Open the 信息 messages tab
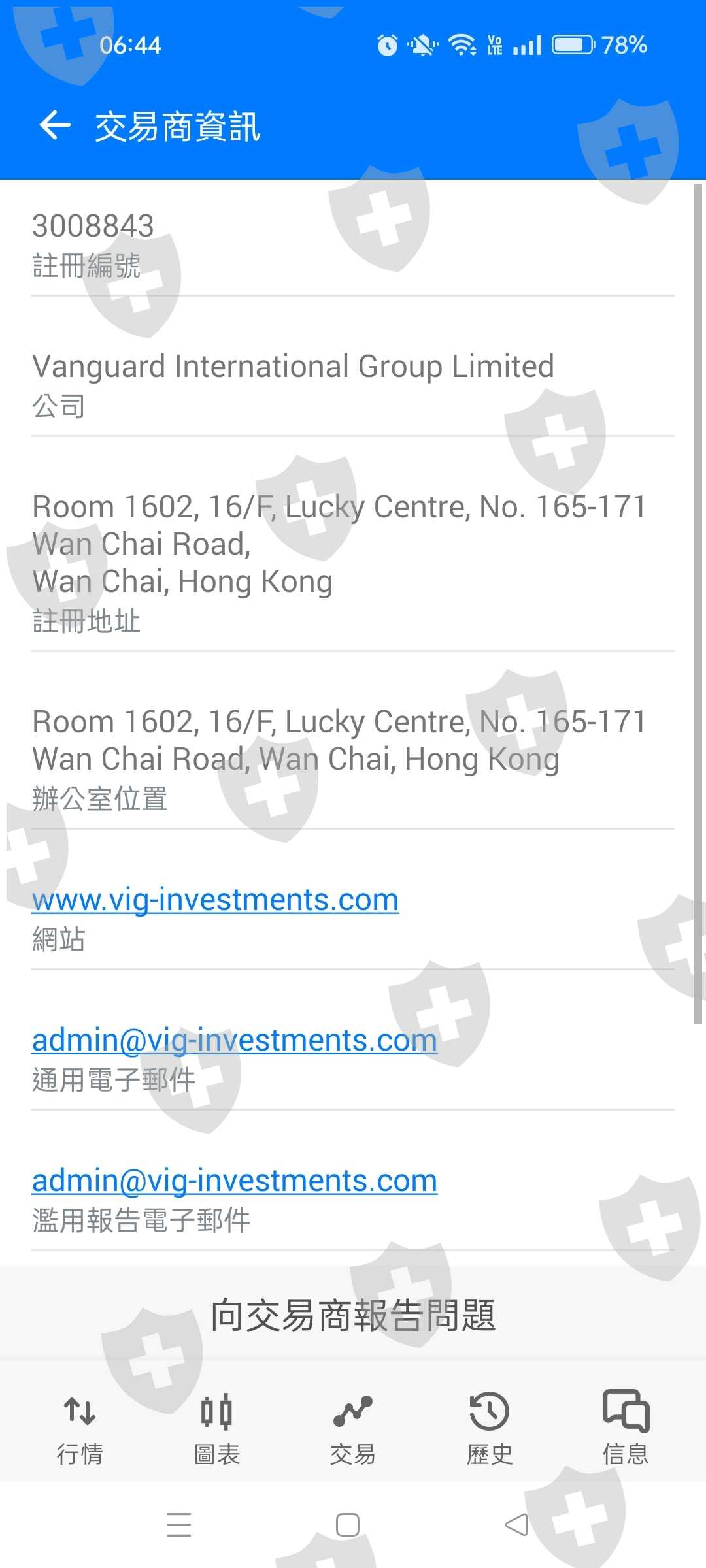Screen dimensions: 706x1568 (x=626, y=1428)
